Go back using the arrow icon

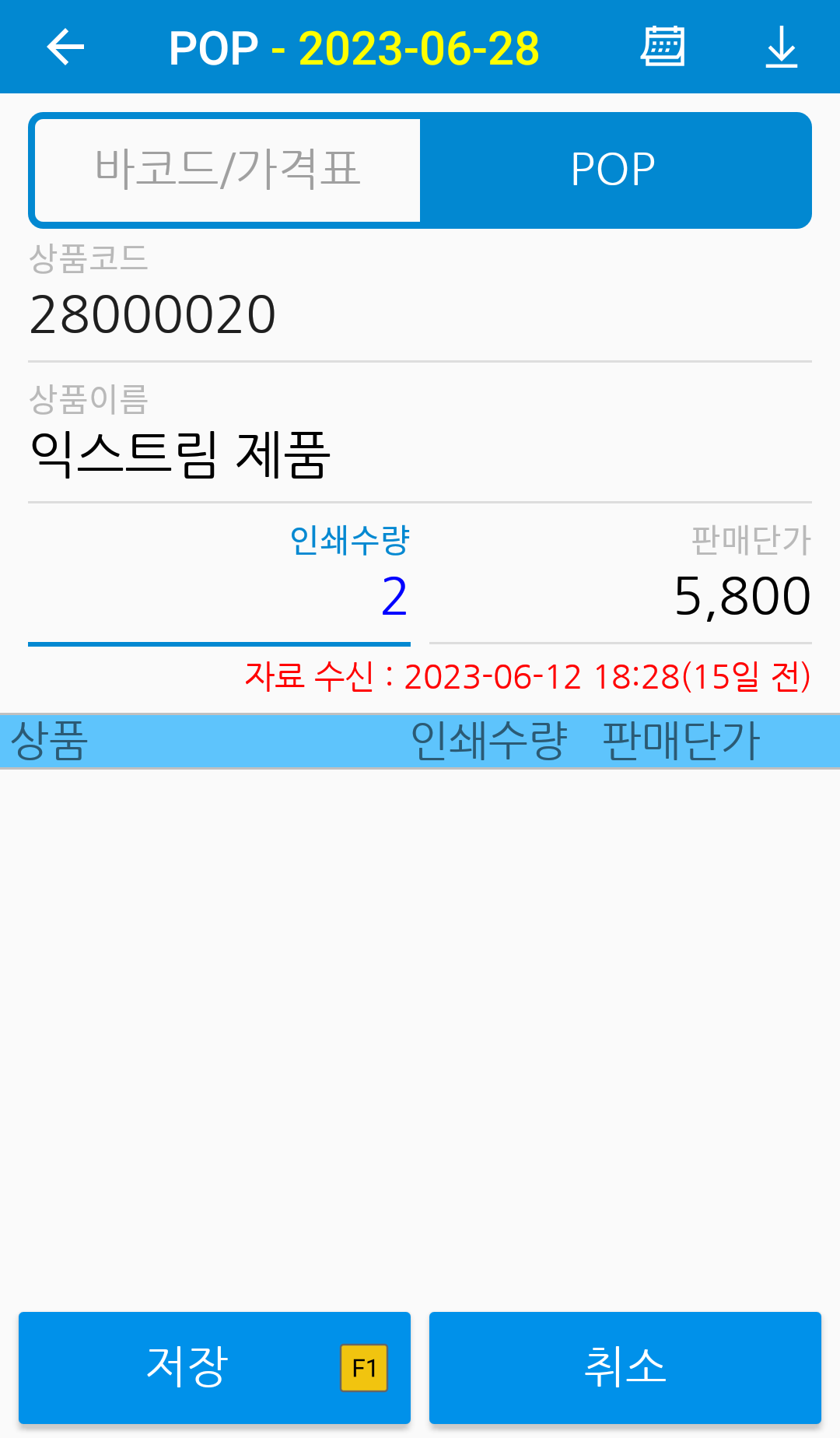click(x=65, y=47)
